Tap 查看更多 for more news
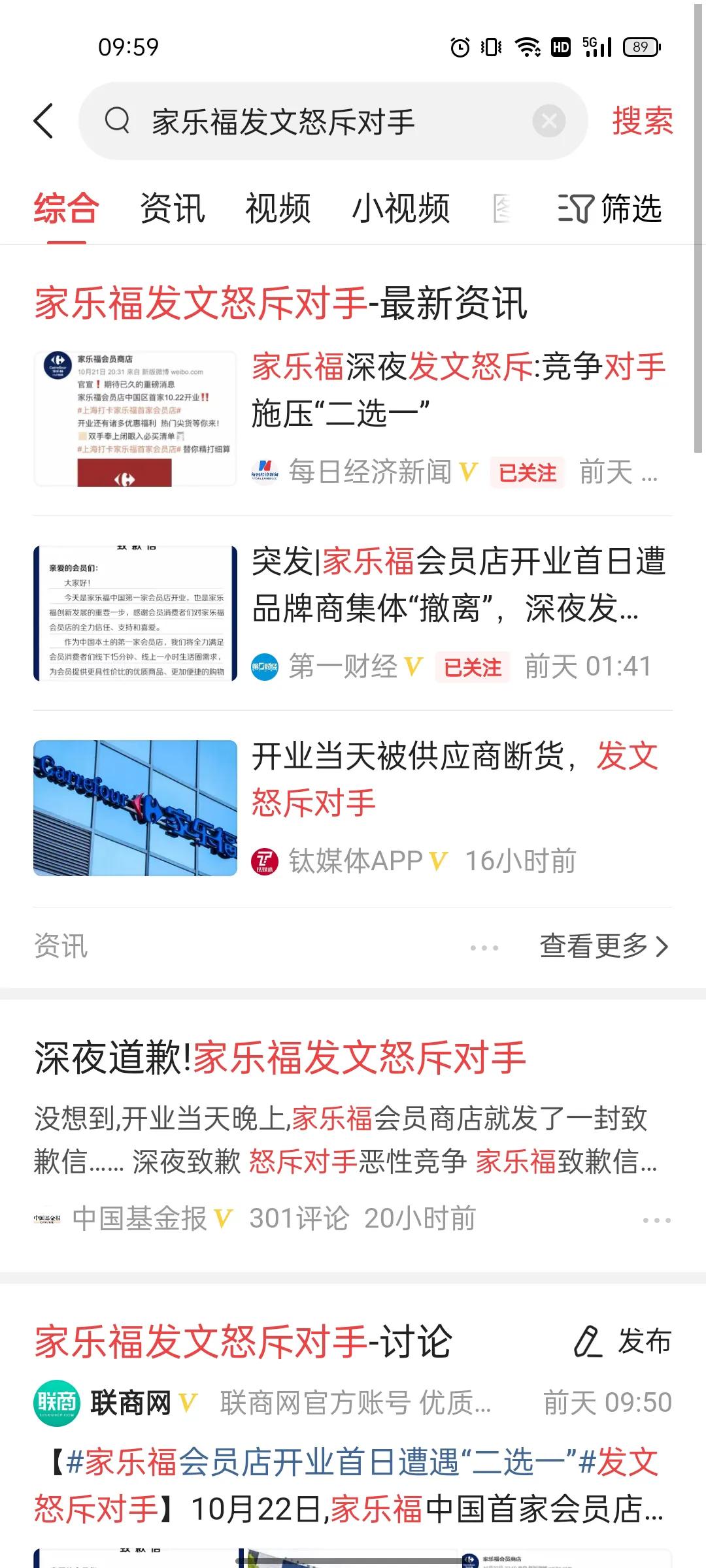 pyautogui.click(x=604, y=946)
